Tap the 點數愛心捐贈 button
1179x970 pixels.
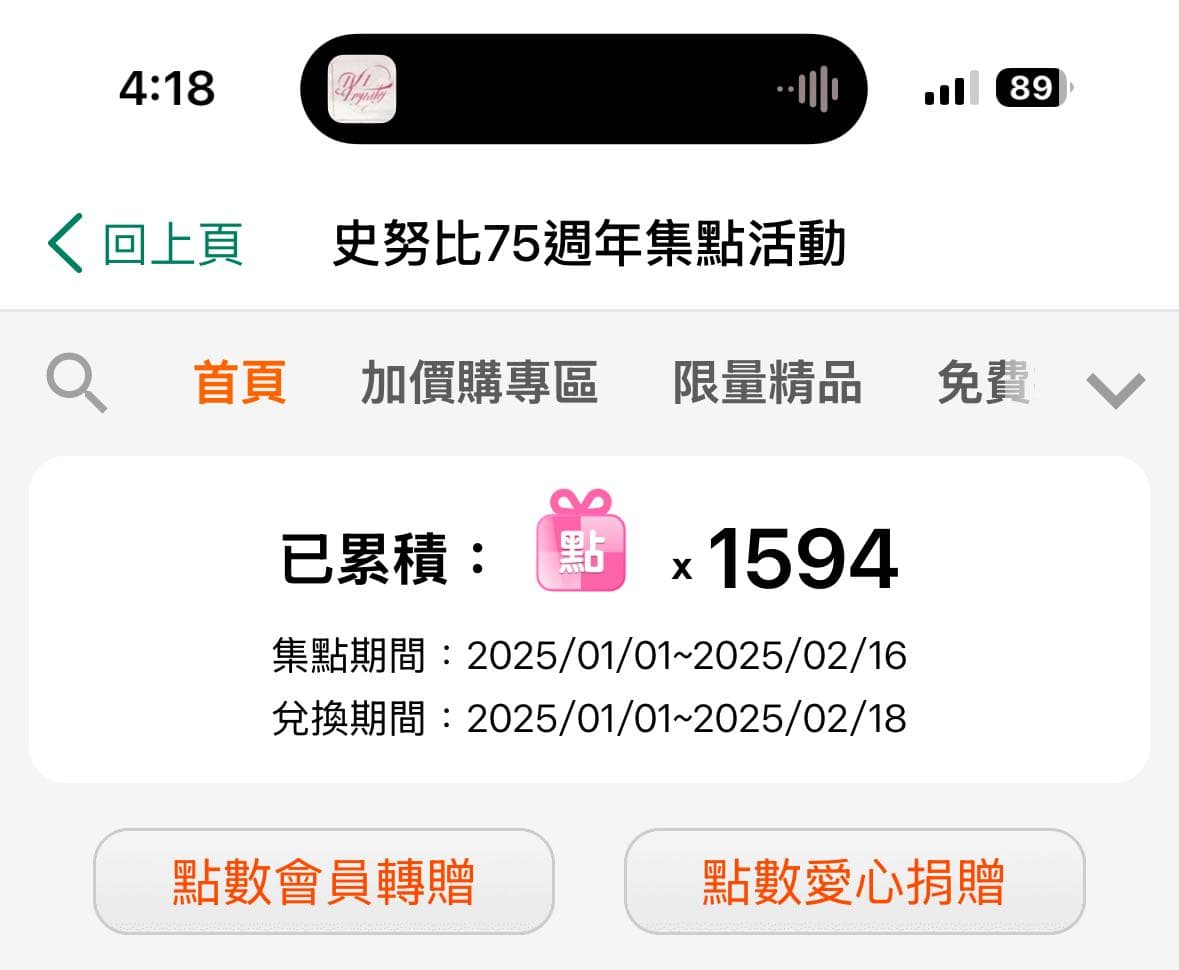pos(854,881)
